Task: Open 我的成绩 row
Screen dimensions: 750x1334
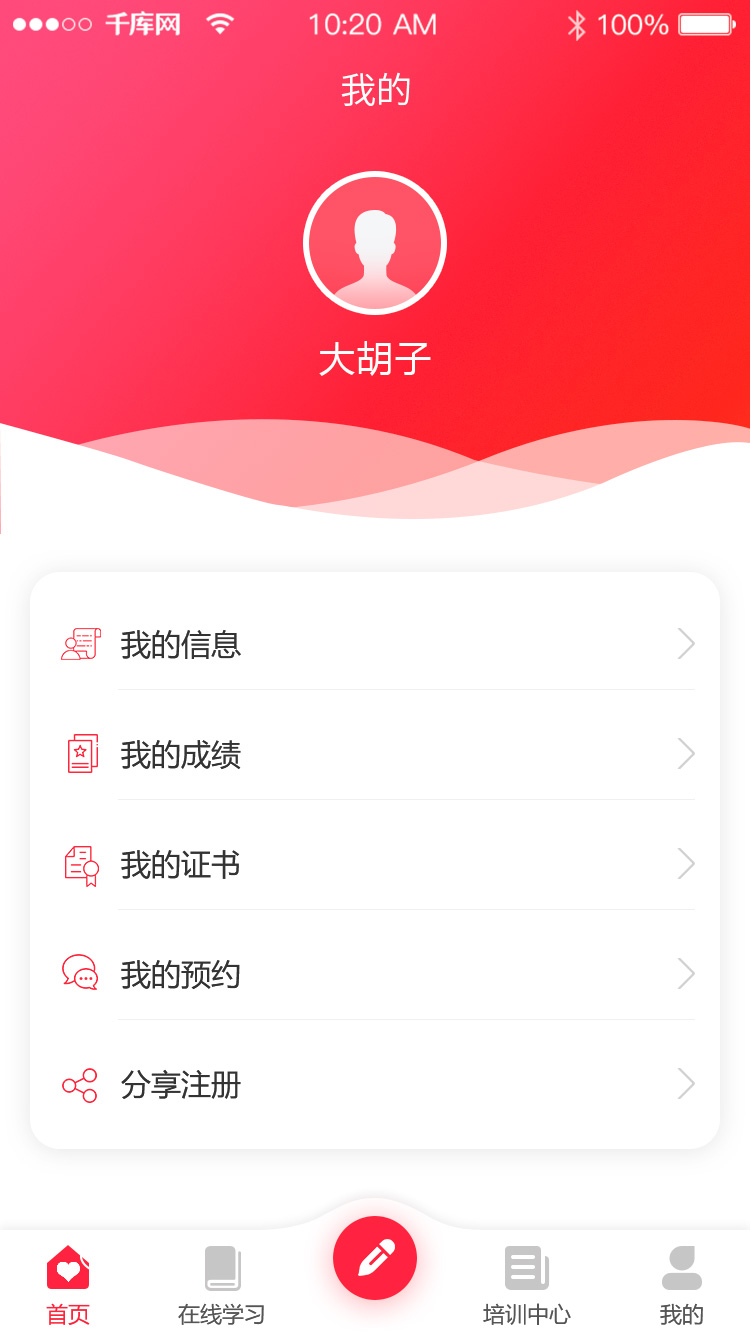Action: pos(375,754)
